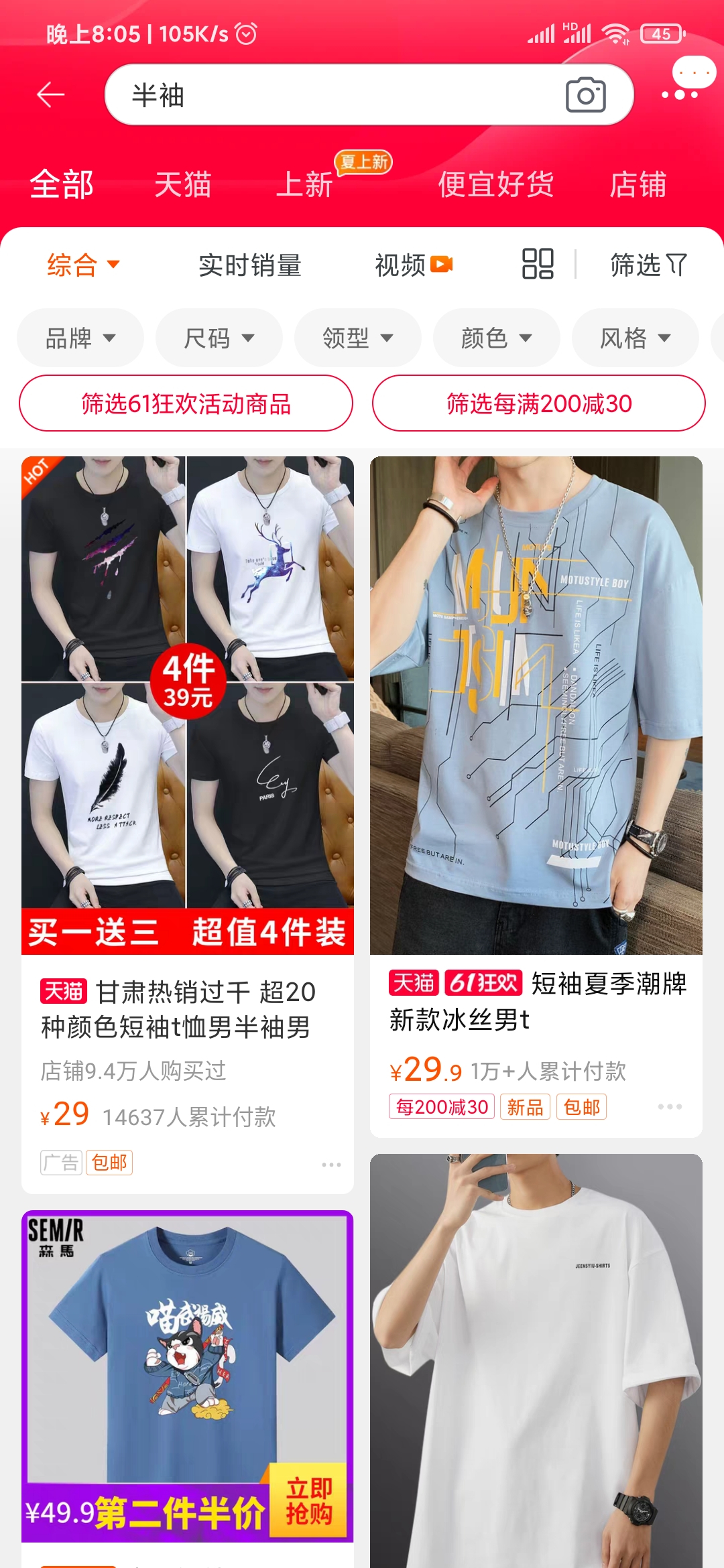Open the 筛选 filter panel
724x1568 pixels.
point(648,265)
